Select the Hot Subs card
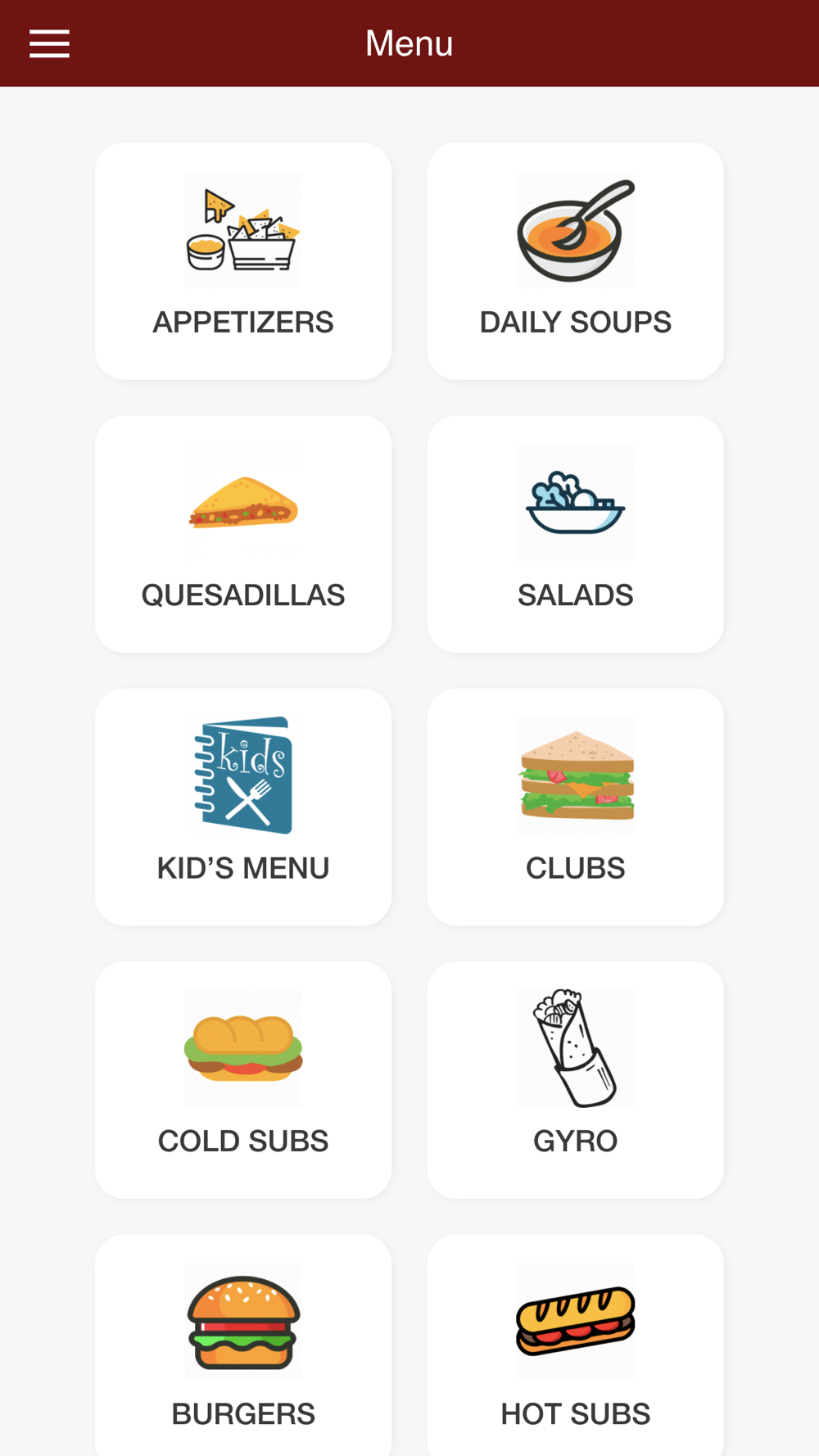Viewport: 819px width, 1456px height. (576, 1345)
